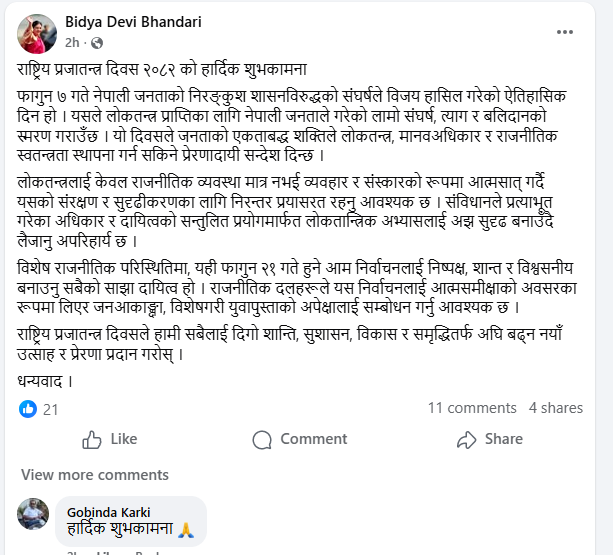
Task: Share this post
Action: click(x=489, y=439)
